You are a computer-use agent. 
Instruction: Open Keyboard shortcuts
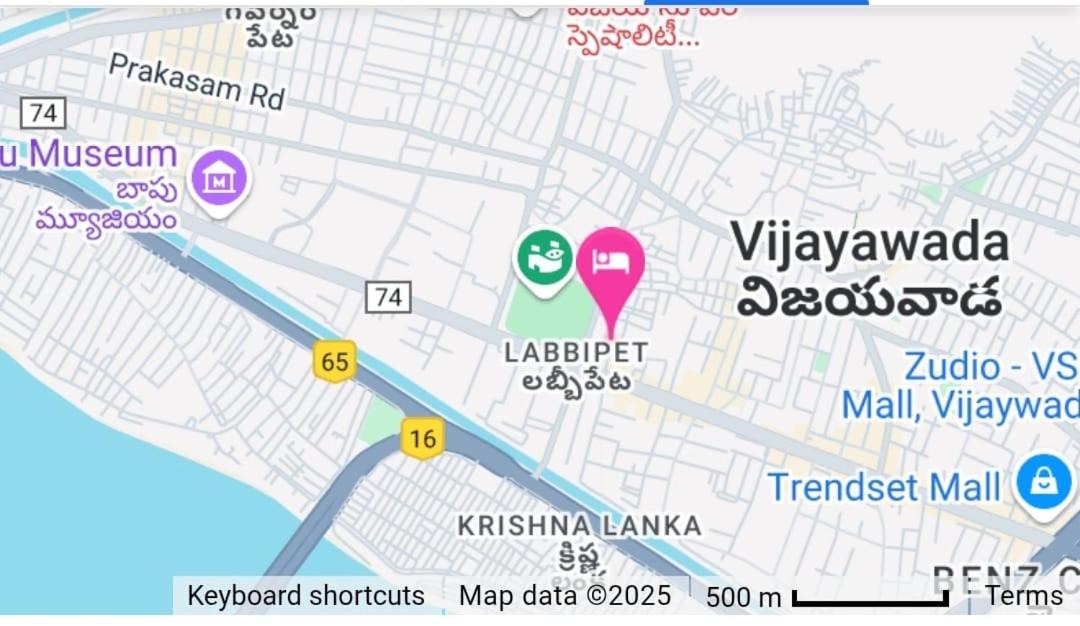(306, 596)
